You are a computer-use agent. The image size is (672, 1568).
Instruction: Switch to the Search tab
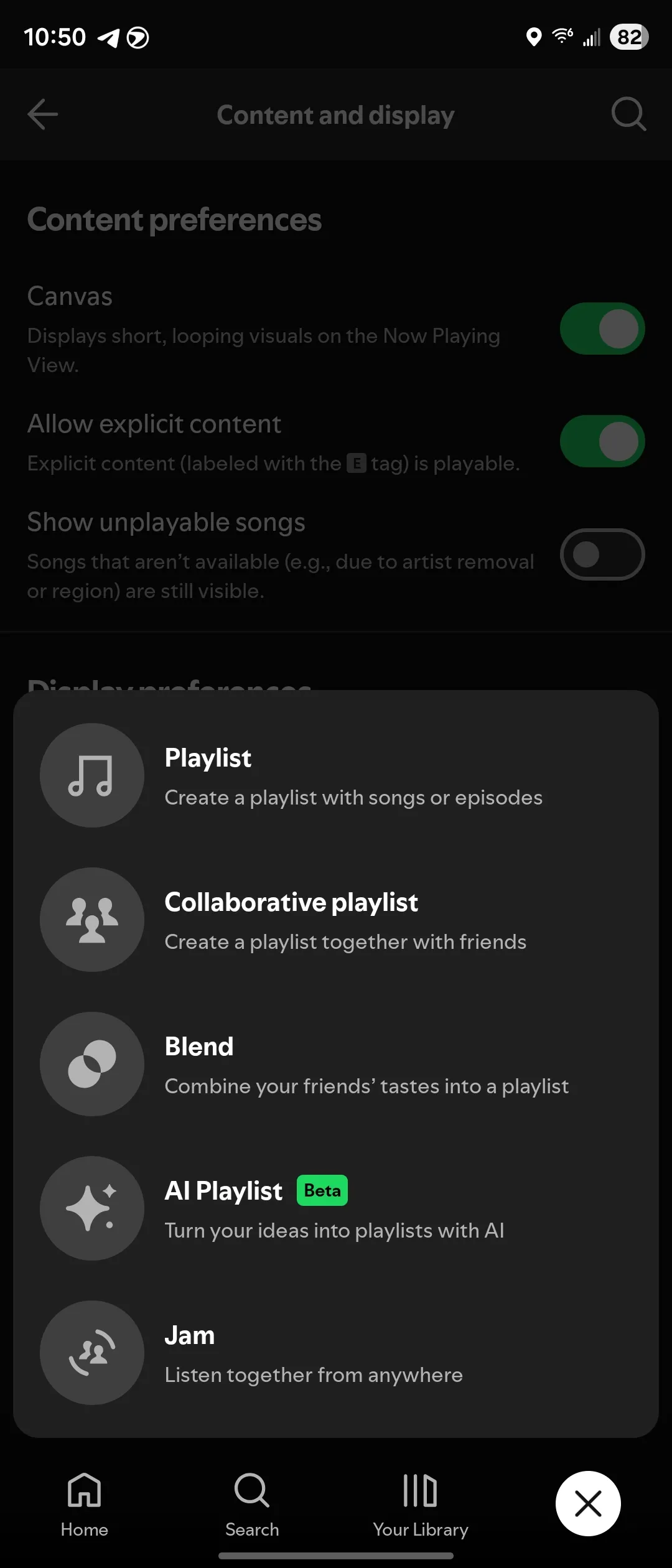pos(252,1505)
